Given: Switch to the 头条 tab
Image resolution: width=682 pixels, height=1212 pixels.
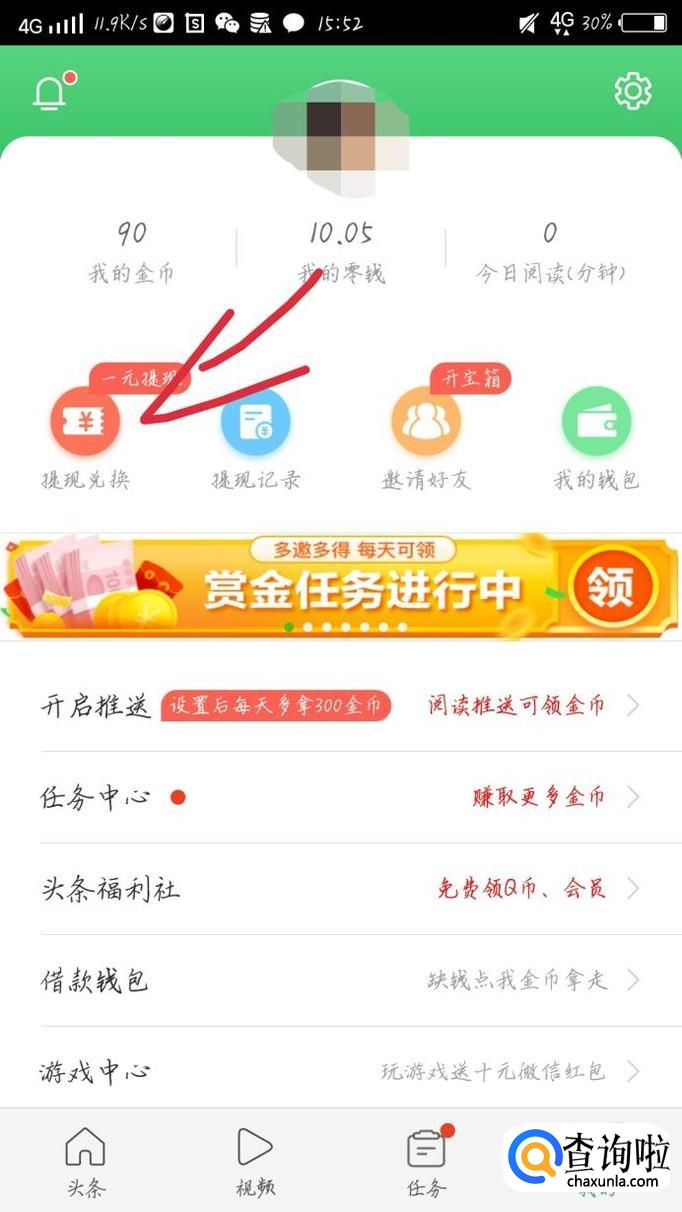Looking at the screenshot, I should [x=85, y=1162].
